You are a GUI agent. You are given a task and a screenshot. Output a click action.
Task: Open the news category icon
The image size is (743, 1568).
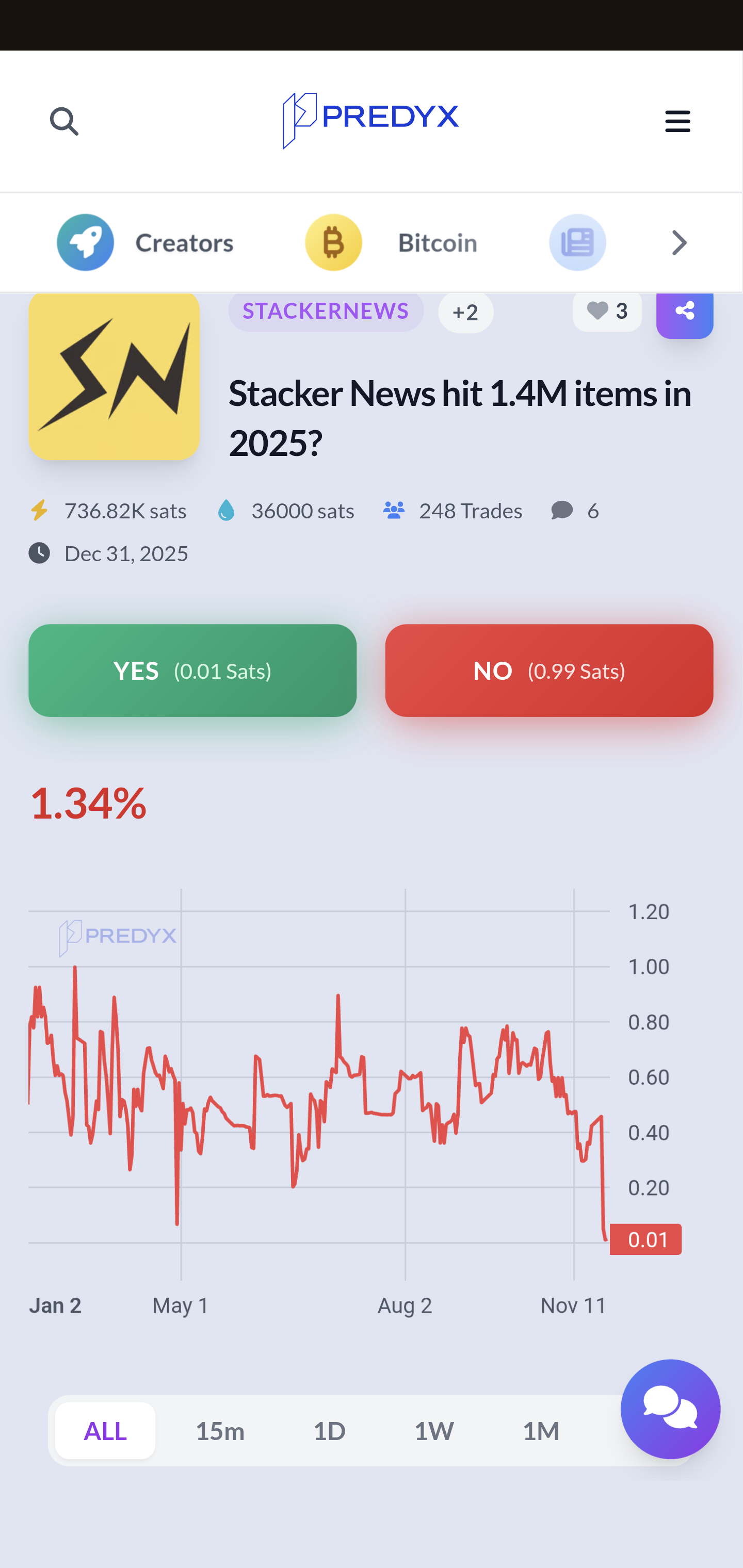click(x=577, y=243)
